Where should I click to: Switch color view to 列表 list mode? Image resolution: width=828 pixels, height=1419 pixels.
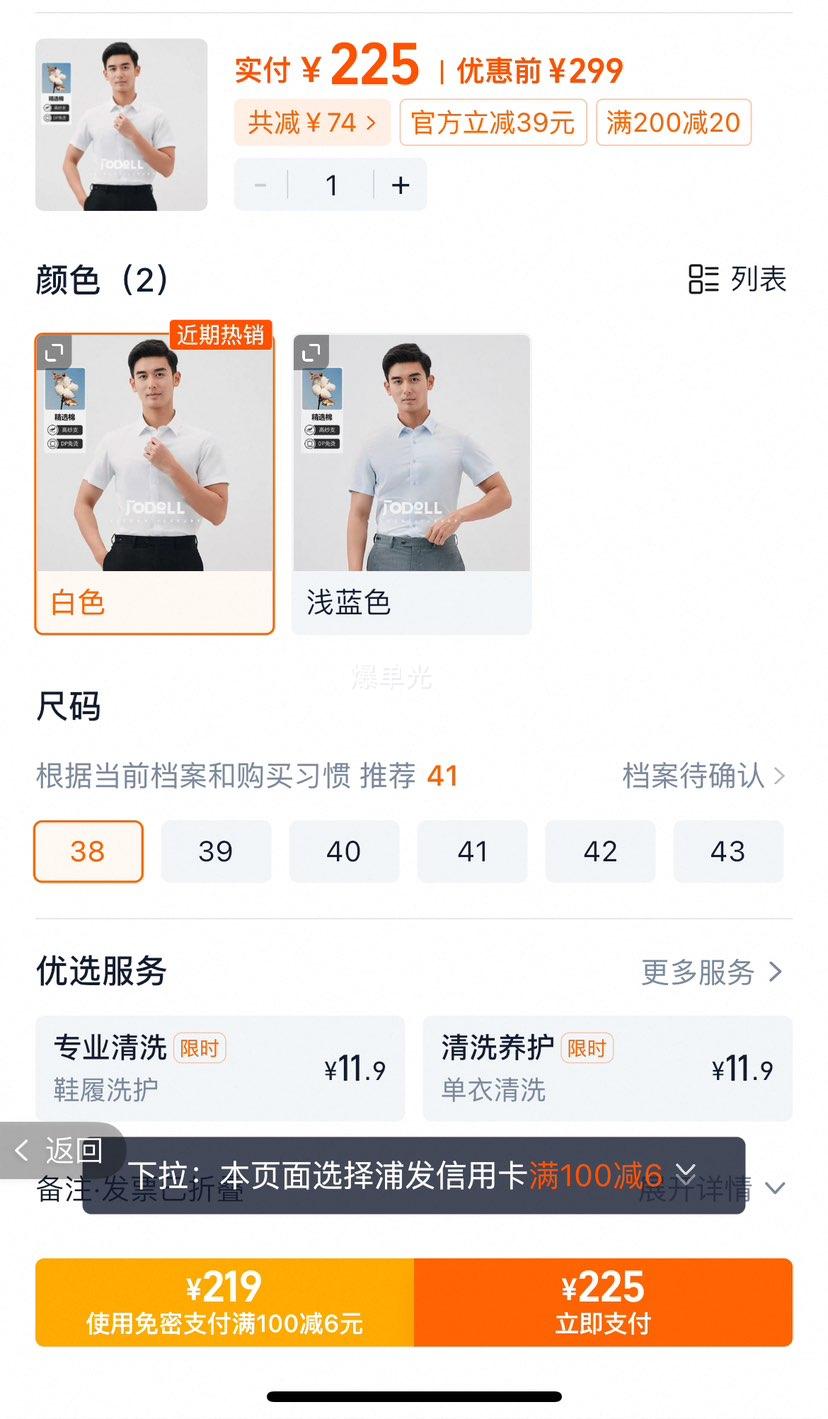[738, 279]
